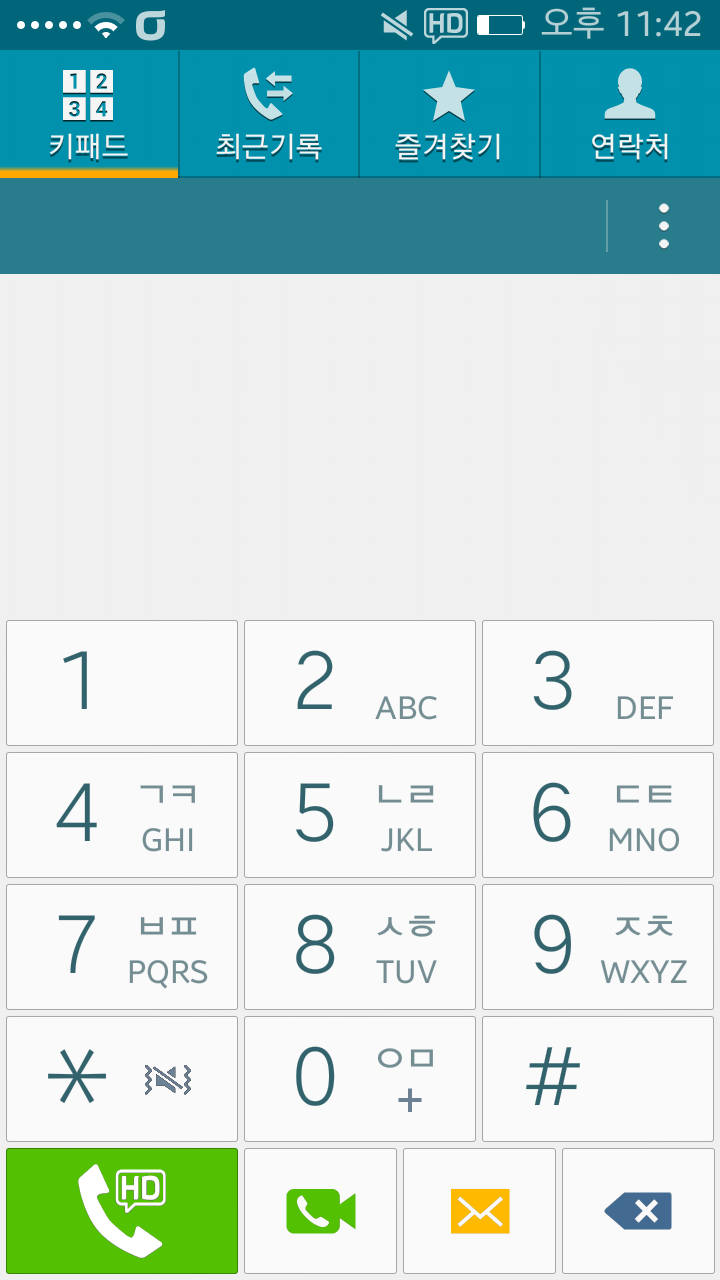The height and width of the screenshot is (1280, 720).
Task: Tap the star key
Action: (x=122, y=1079)
